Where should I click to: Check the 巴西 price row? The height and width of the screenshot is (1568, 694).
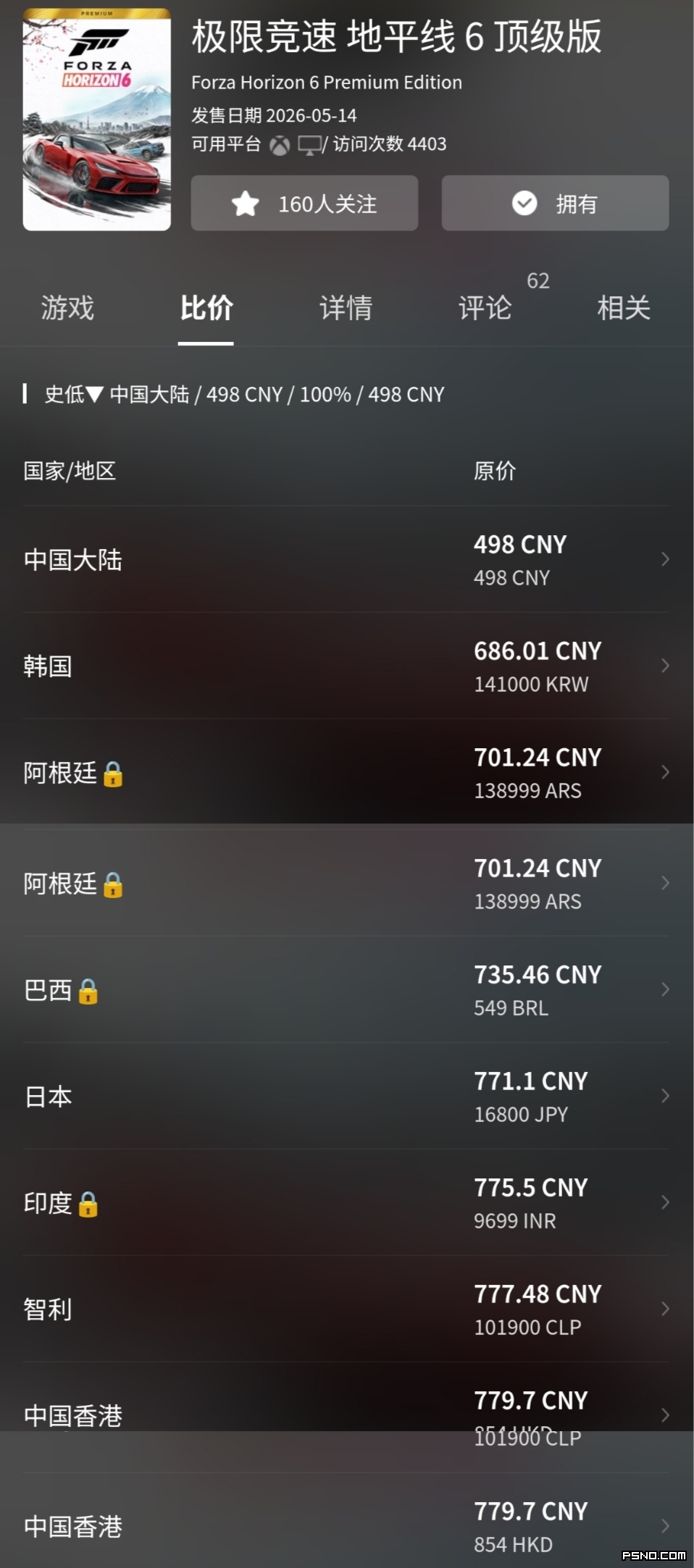tap(346, 990)
